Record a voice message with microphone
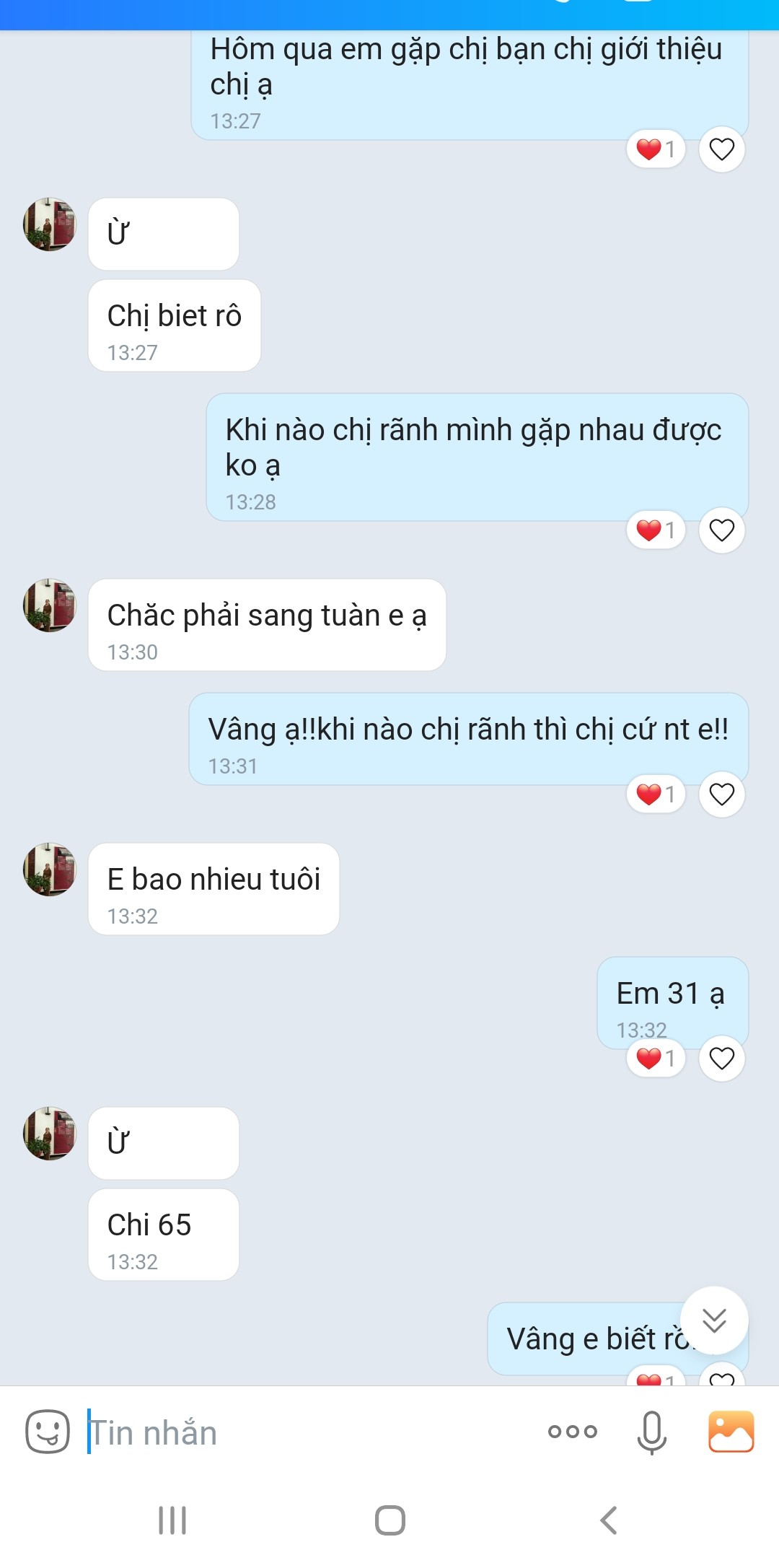 tap(651, 1432)
